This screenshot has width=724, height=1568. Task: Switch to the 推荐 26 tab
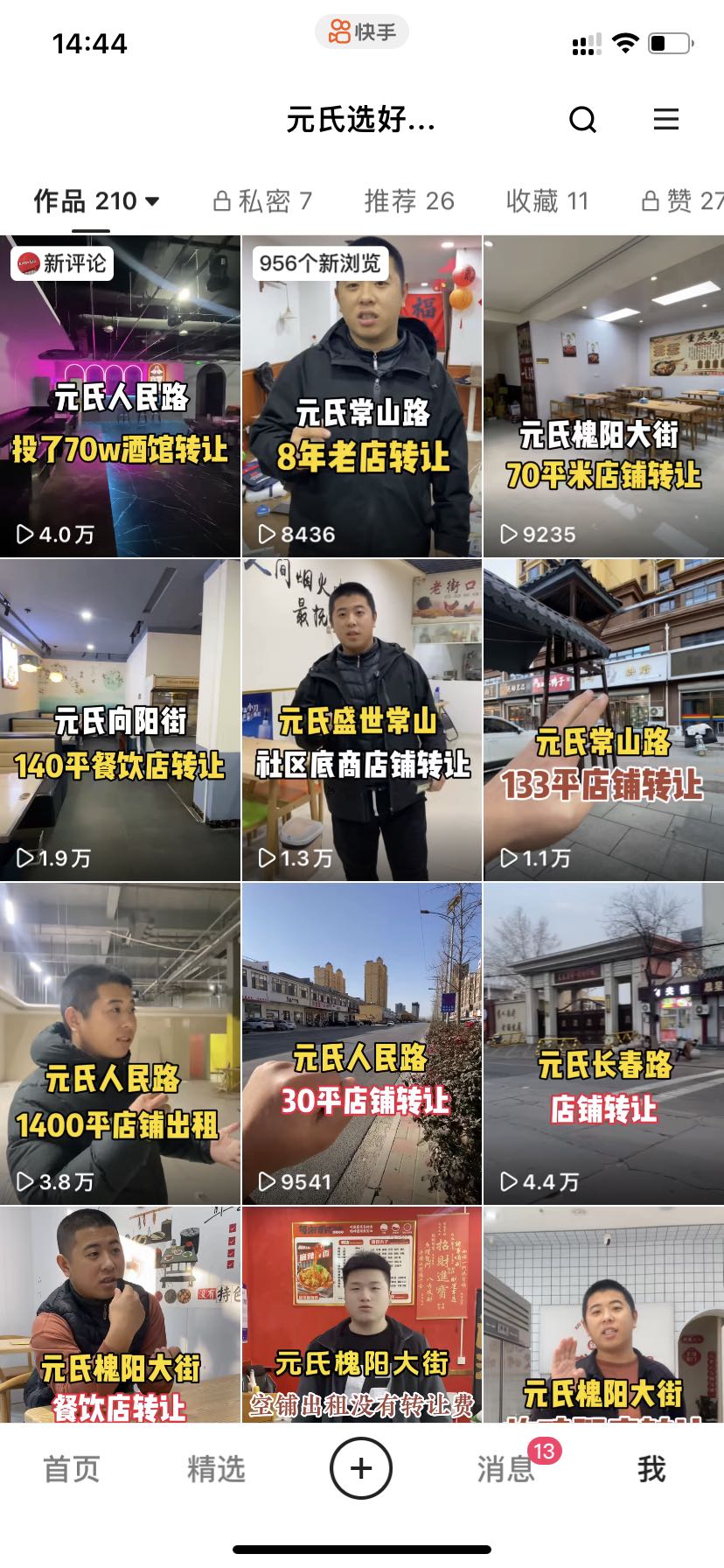[x=407, y=200]
